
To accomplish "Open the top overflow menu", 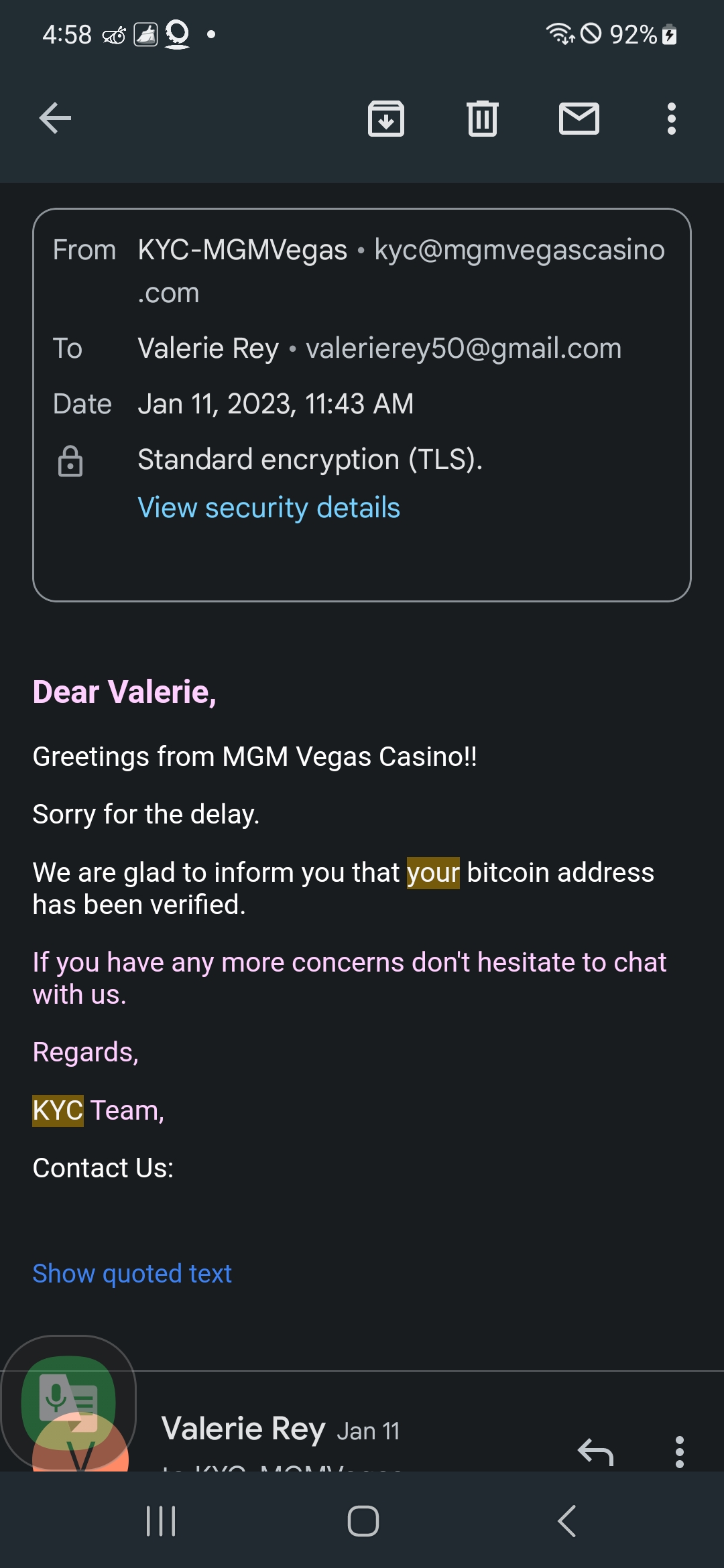I will pyautogui.click(x=671, y=119).
